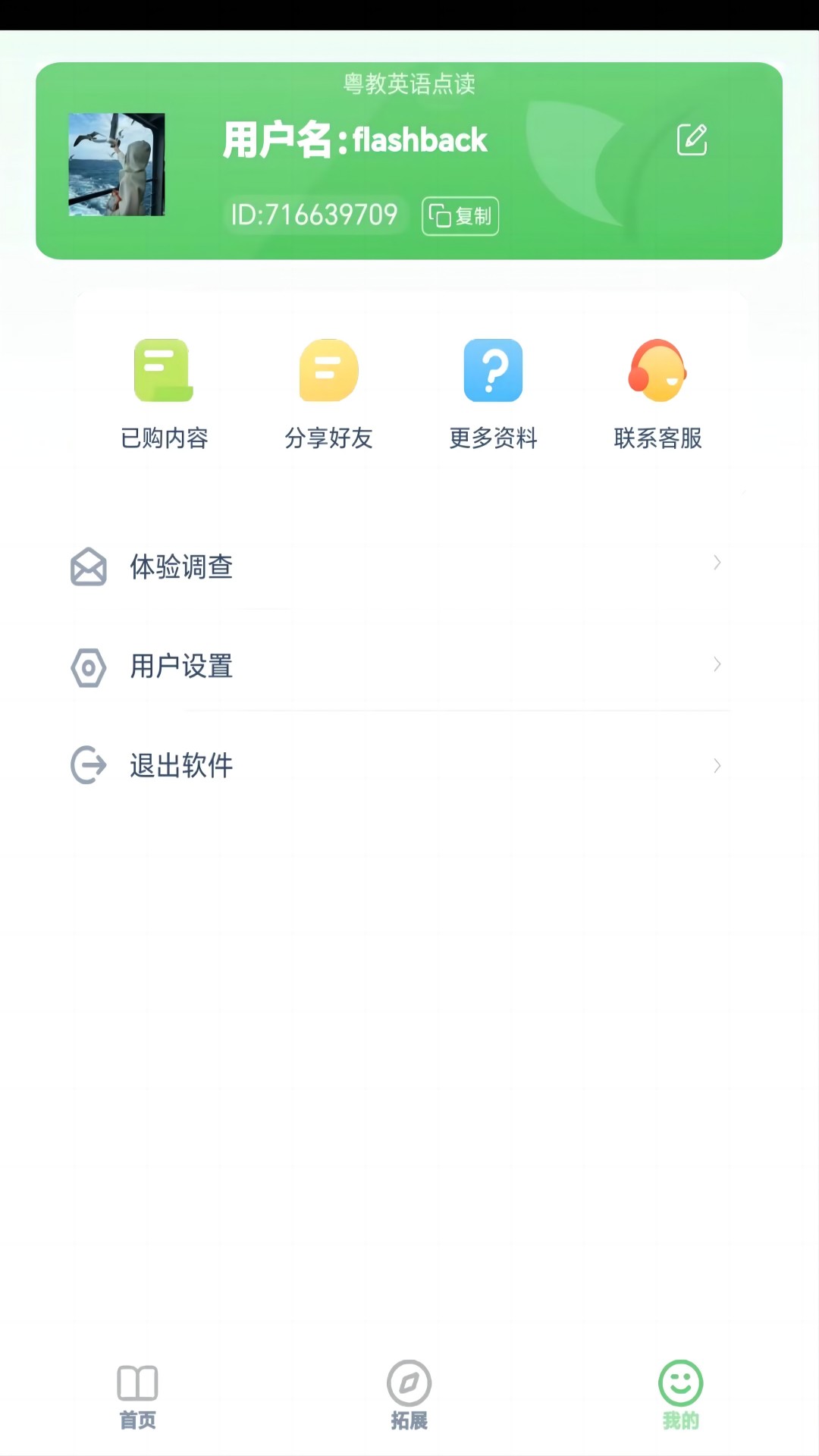
Task: Open 体验调查 via the envelope icon
Action: coord(88,566)
